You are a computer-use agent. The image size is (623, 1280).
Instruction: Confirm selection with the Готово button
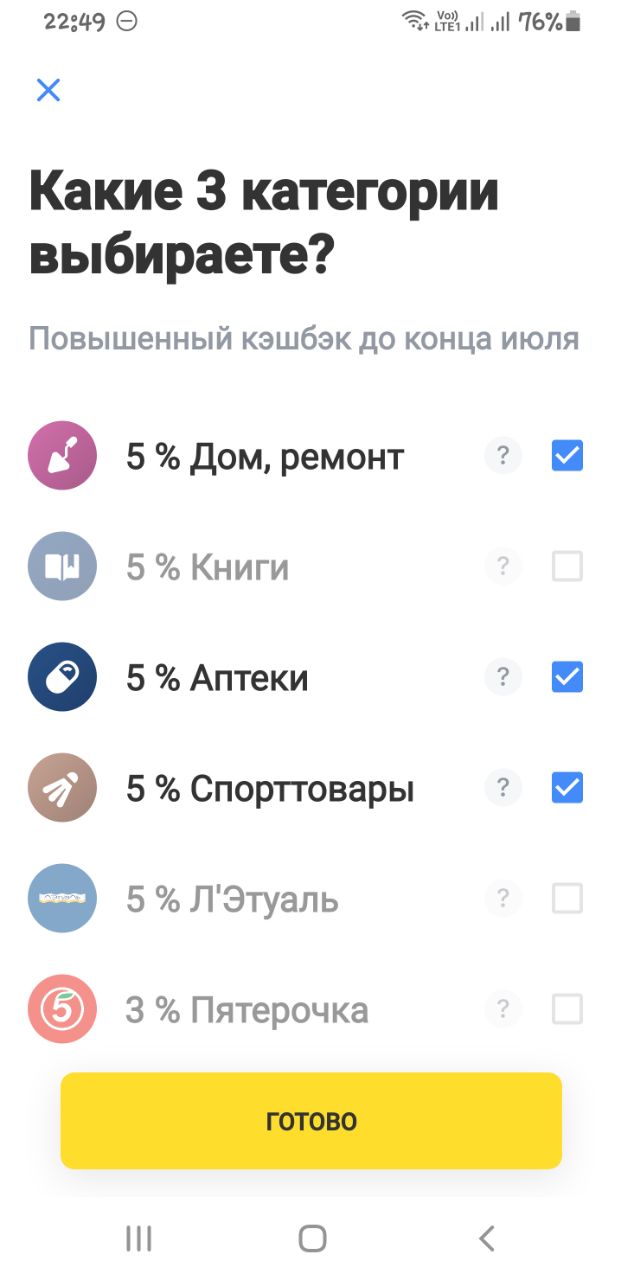[311, 1120]
